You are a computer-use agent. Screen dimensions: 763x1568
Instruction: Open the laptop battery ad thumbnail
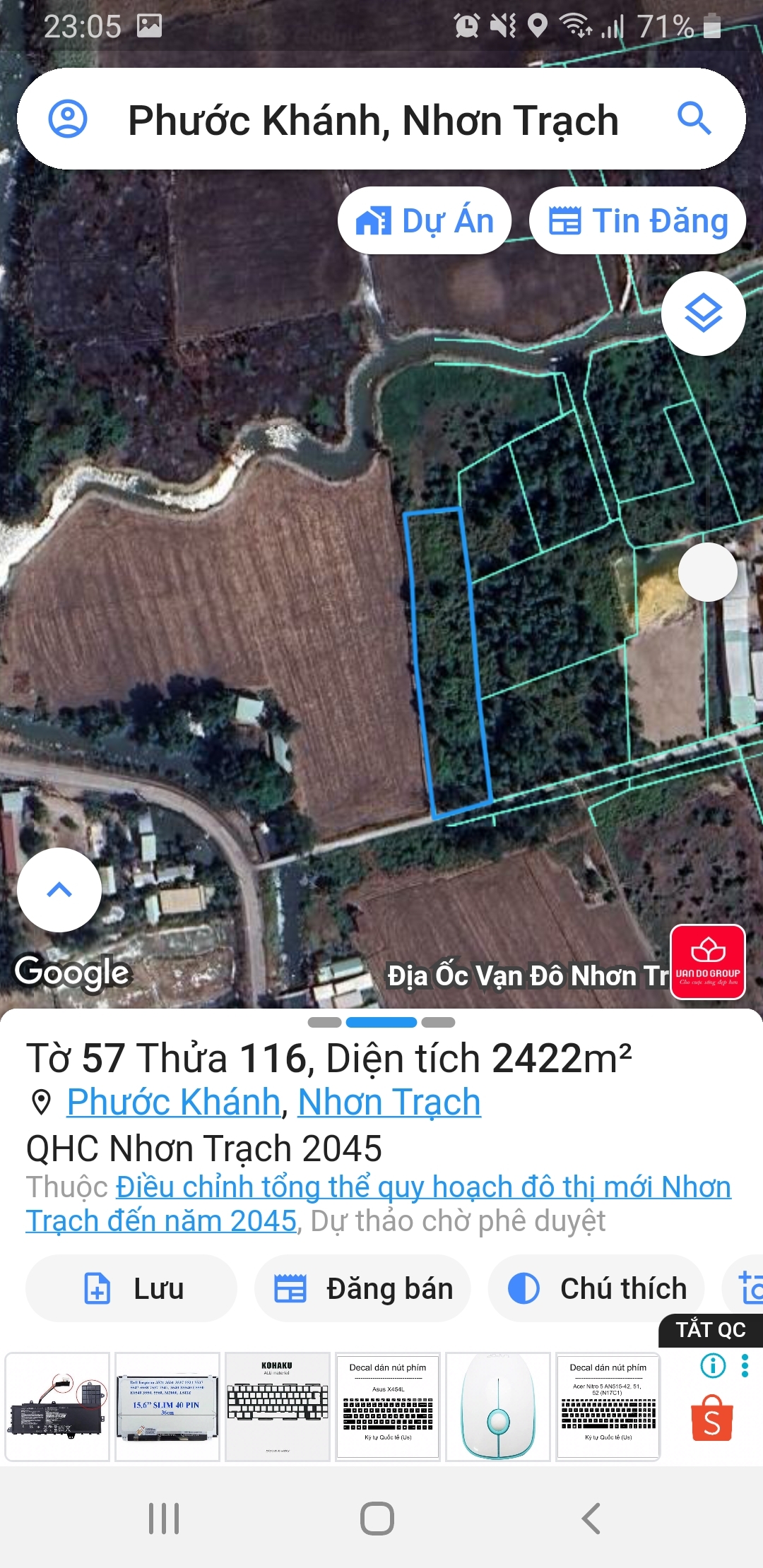coord(57,1406)
